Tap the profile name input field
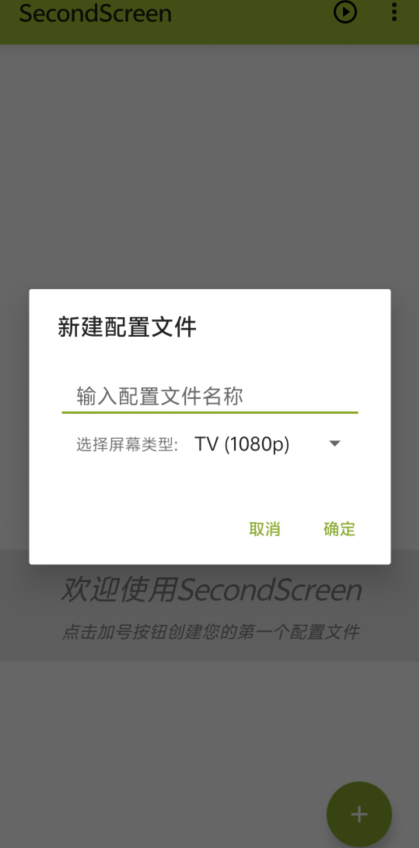Screen dimensions: 419x848 click(210, 396)
